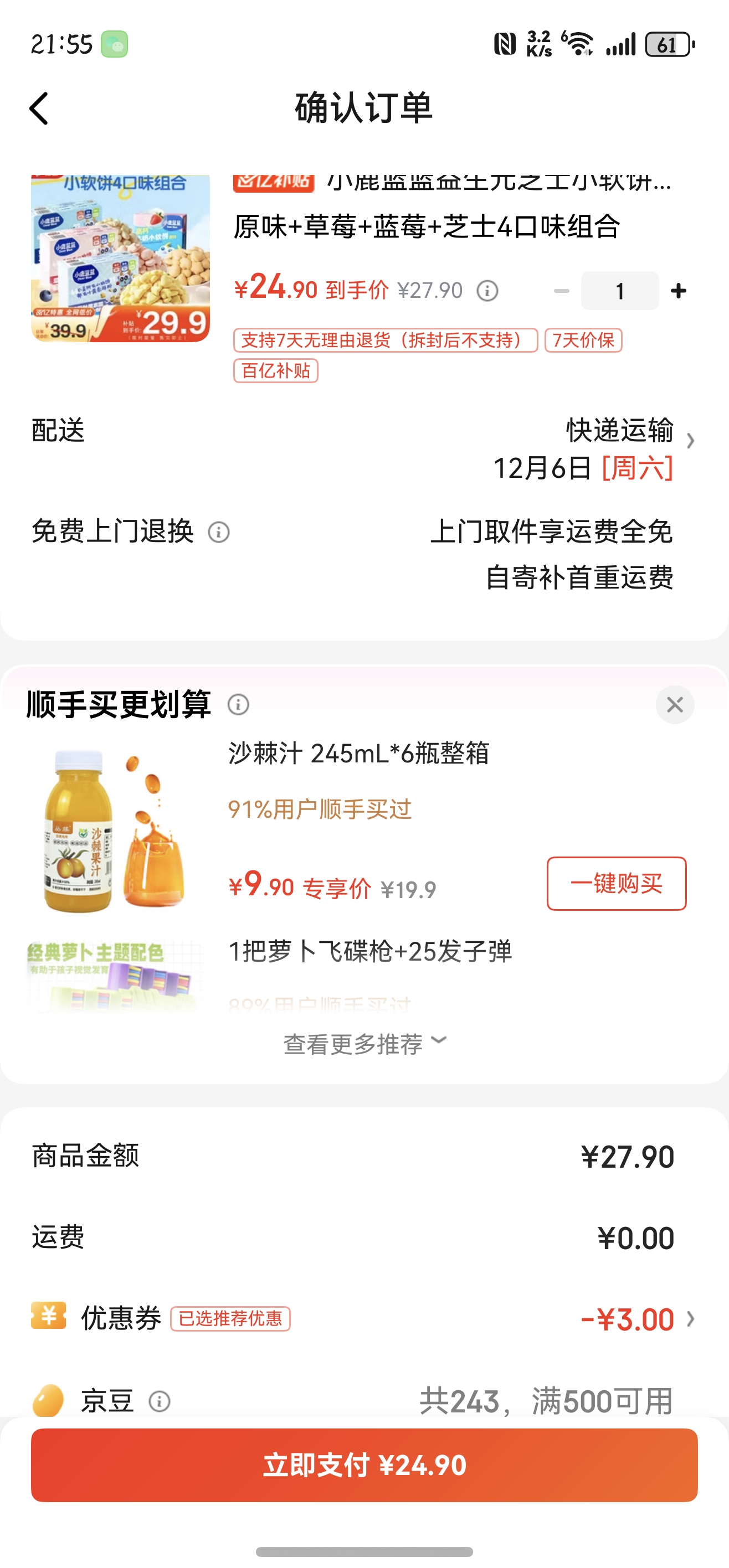The image size is (729, 1568).
Task: Show the 京豆 info icon
Action: pos(160,1401)
